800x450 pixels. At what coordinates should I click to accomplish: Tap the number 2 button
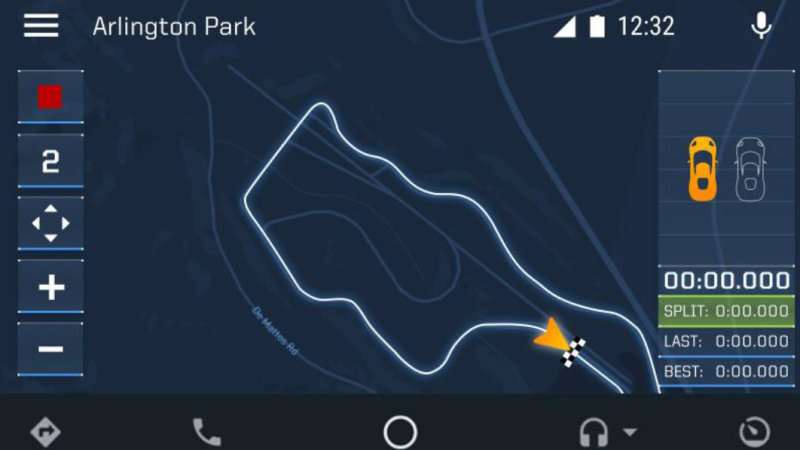tap(50, 161)
